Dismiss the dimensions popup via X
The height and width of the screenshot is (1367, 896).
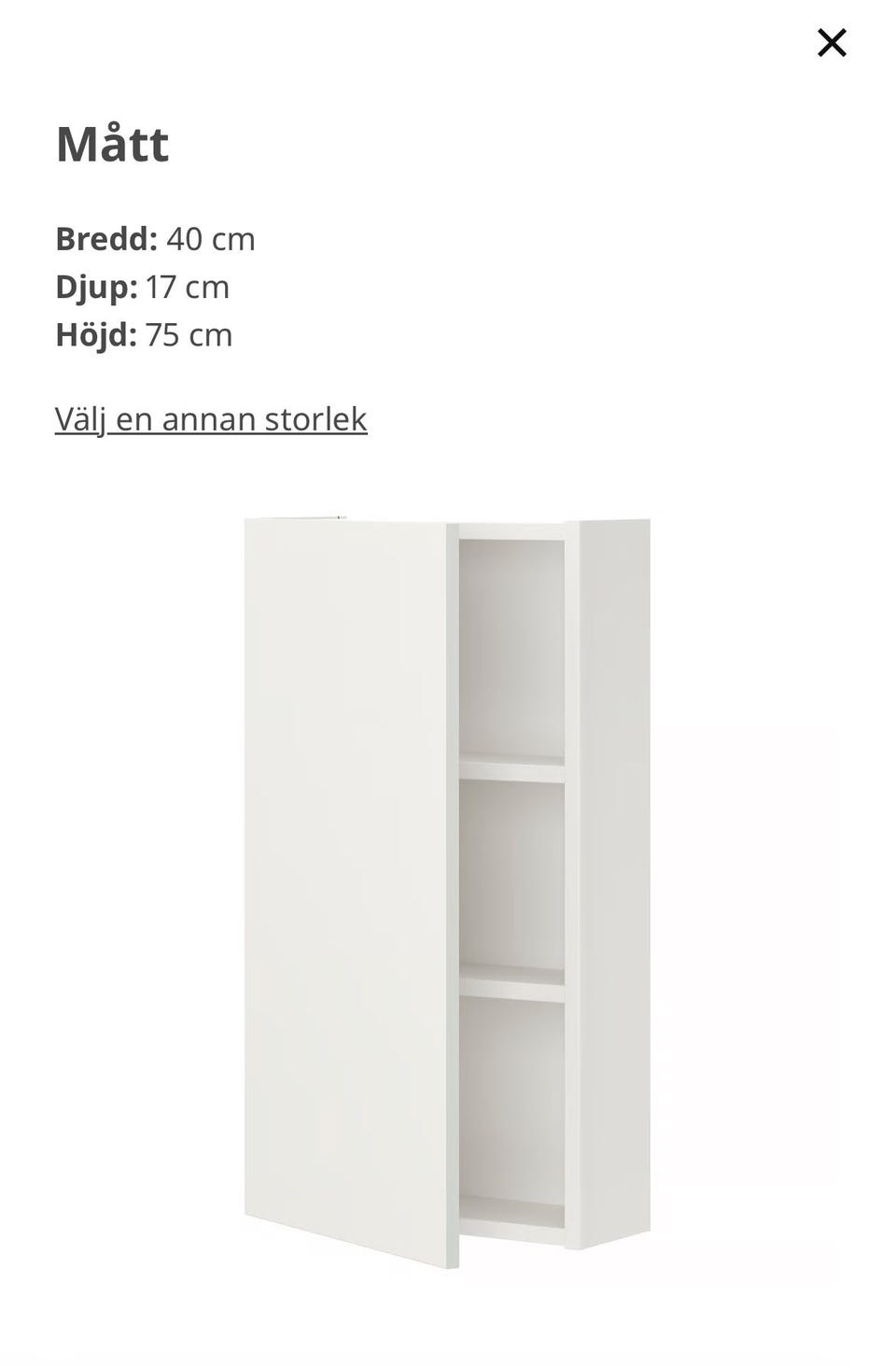pyautogui.click(x=830, y=42)
